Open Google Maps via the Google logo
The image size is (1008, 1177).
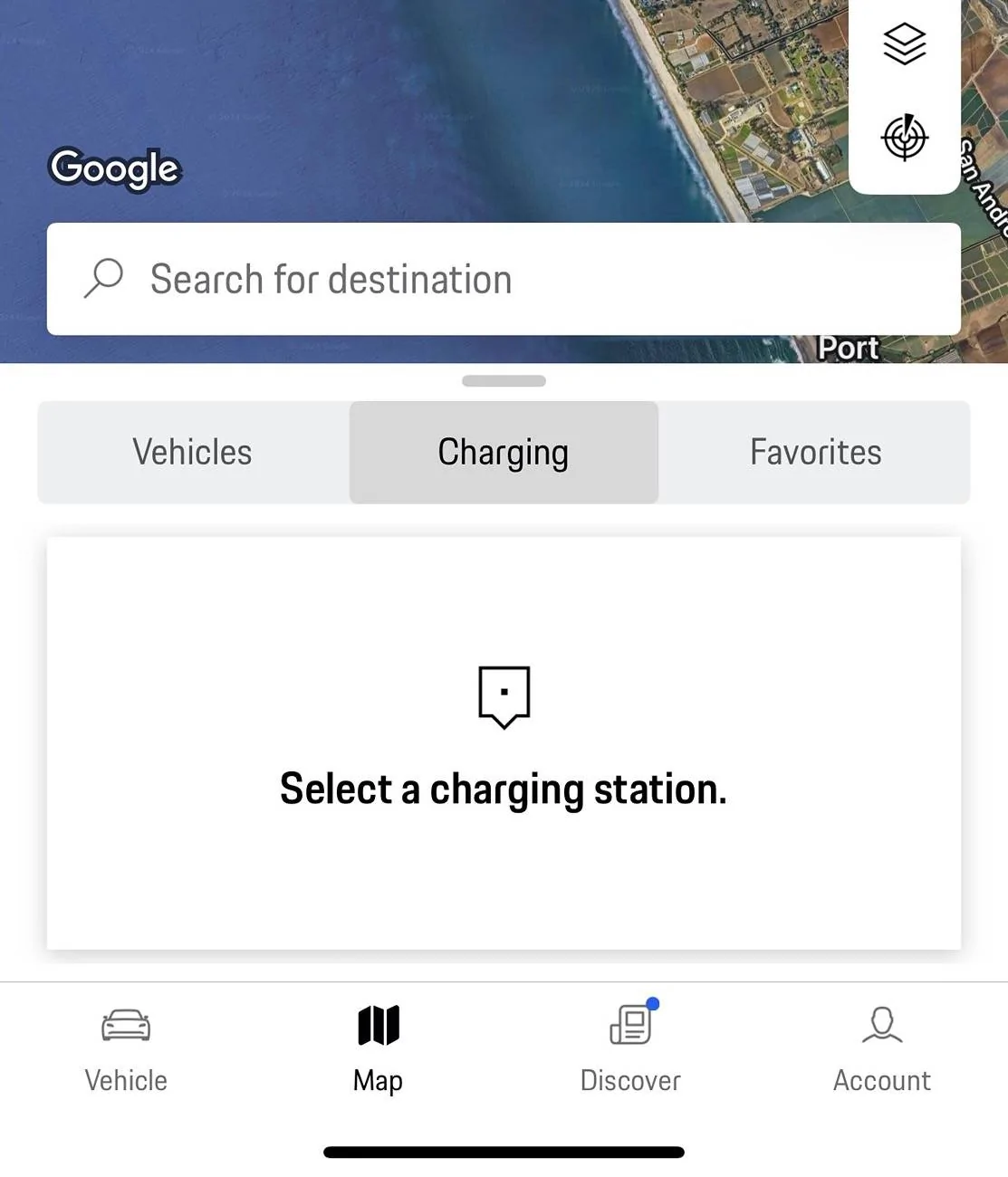(114, 168)
